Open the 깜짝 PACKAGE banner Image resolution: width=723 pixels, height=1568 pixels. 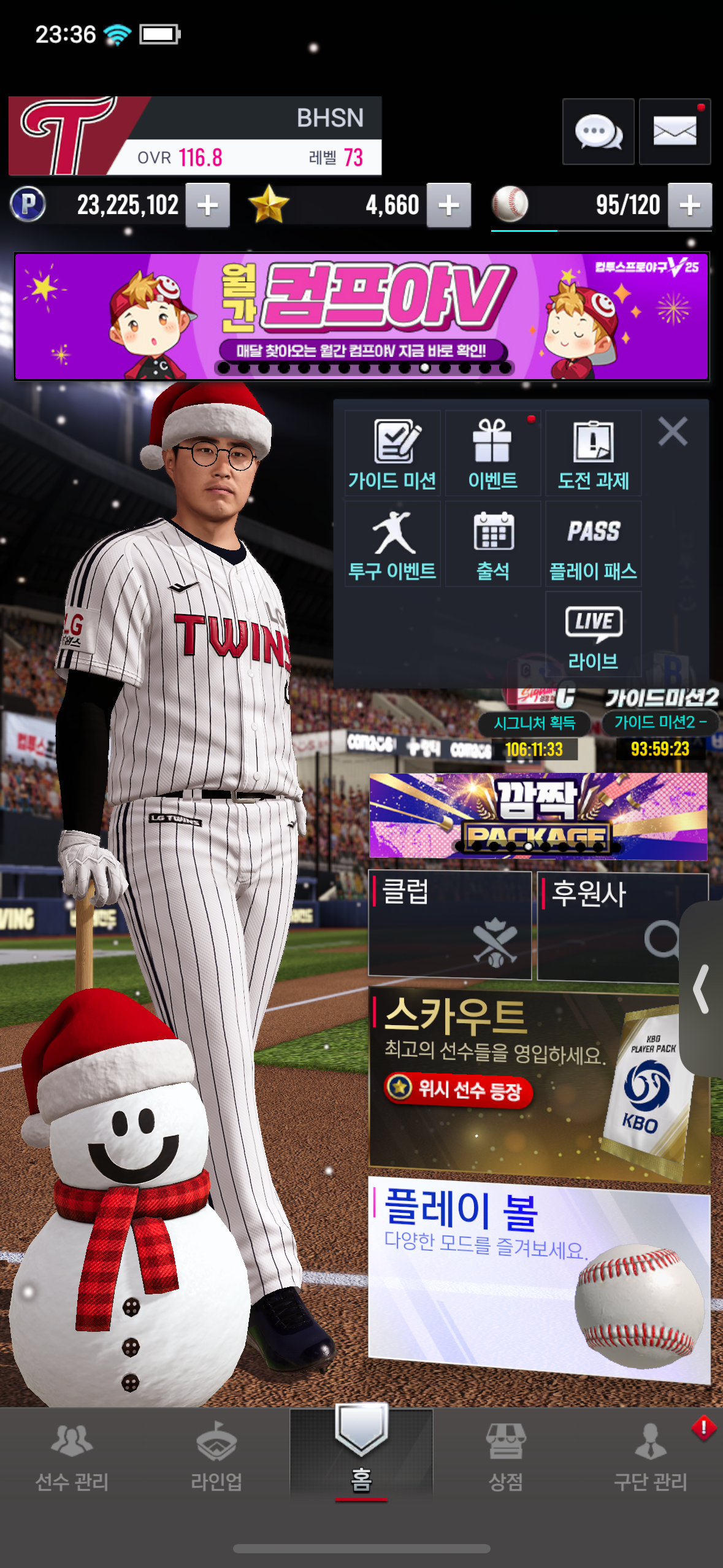coord(538,815)
